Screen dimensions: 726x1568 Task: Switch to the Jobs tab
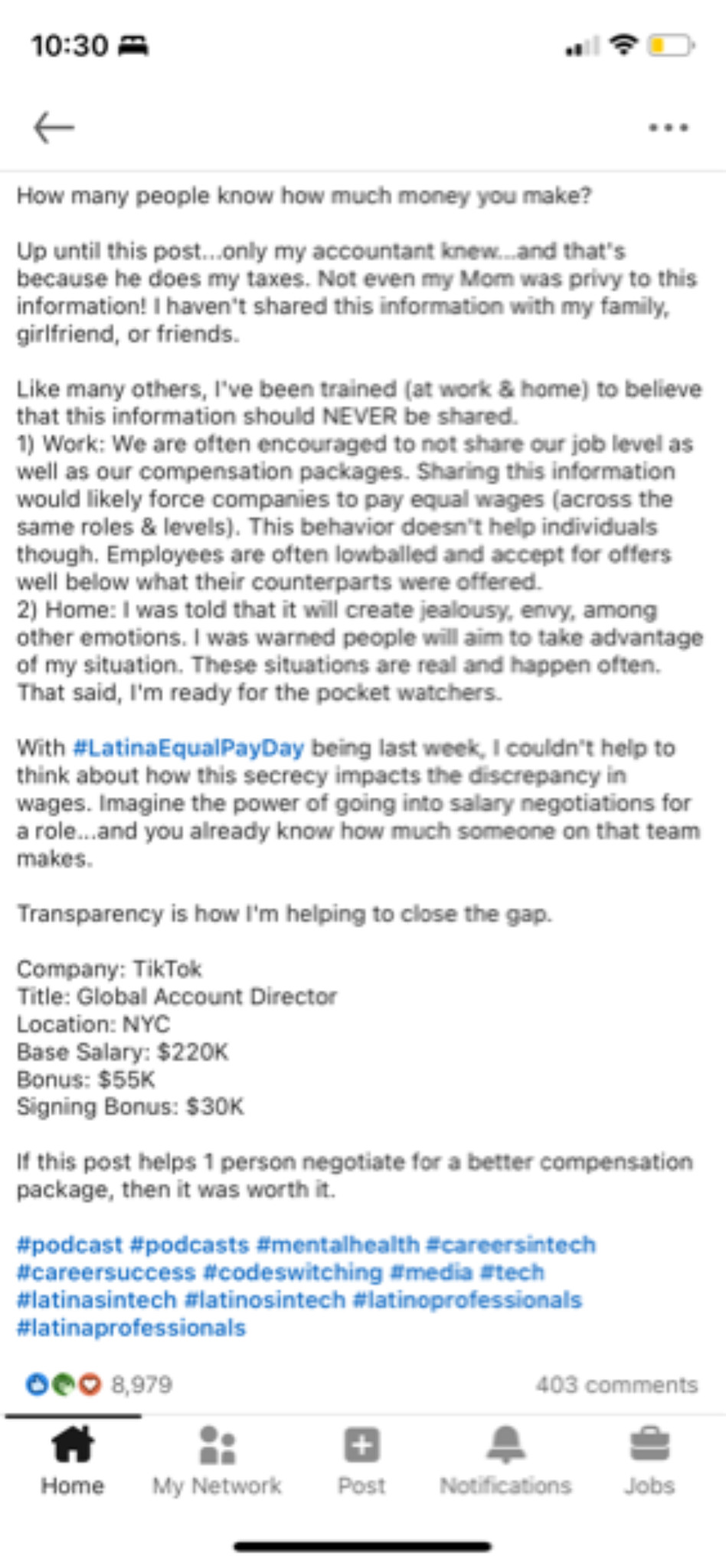click(649, 1461)
